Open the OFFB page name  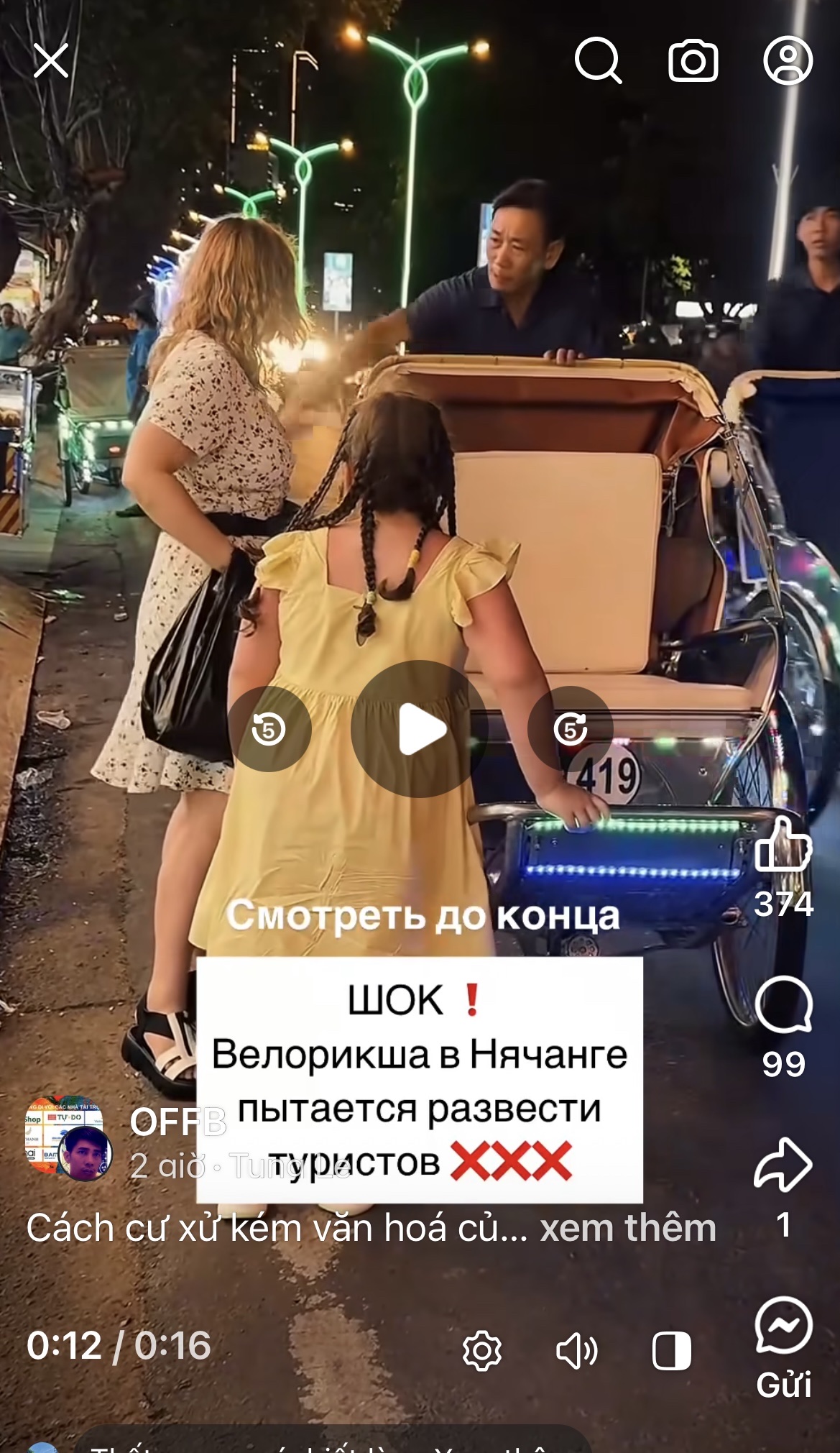pos(177,1122)
